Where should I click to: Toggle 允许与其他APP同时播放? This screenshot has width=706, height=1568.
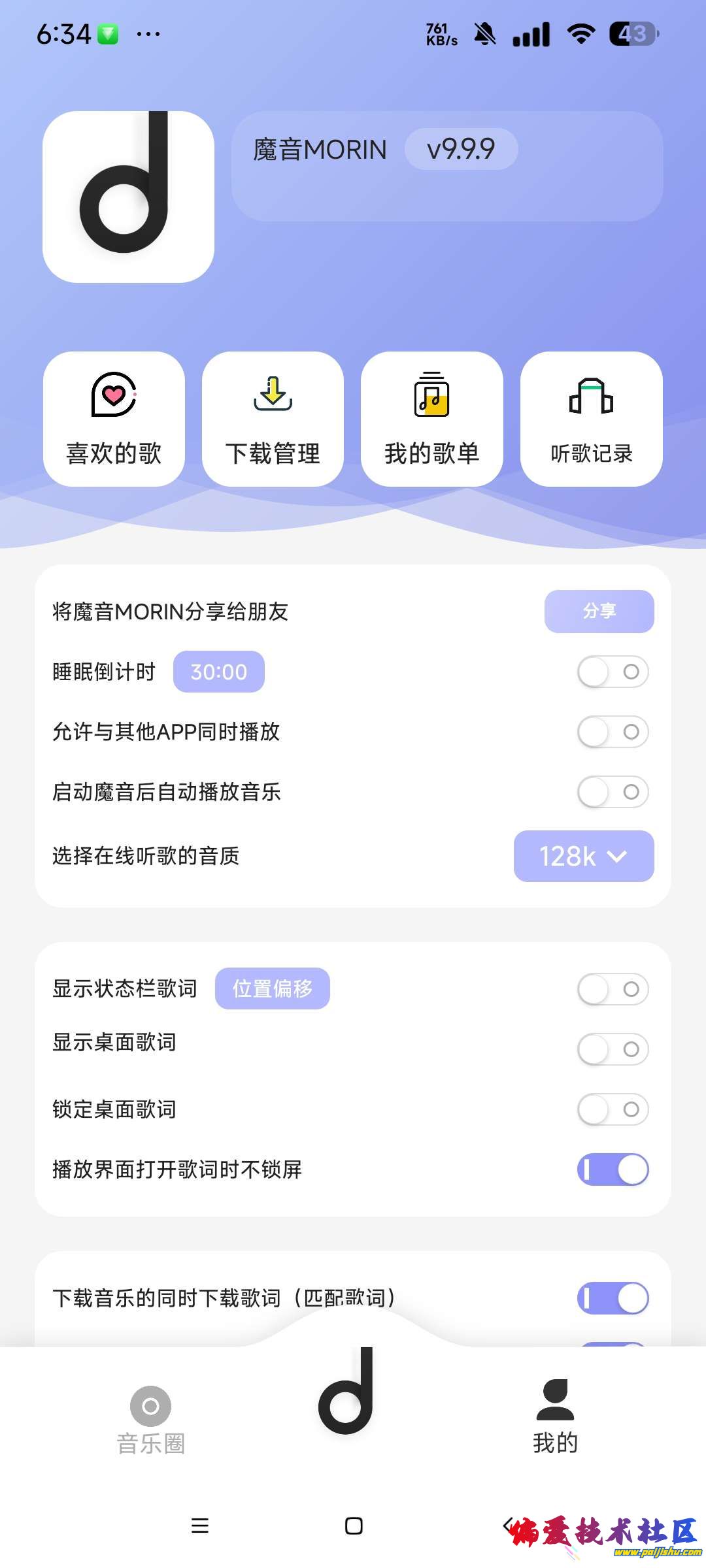(613, 732)
